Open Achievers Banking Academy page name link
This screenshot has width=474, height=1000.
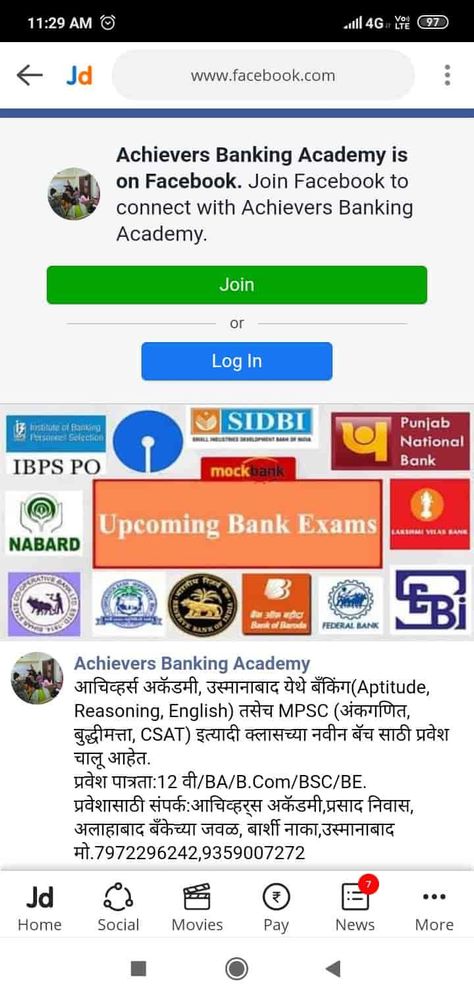[192, 663]
